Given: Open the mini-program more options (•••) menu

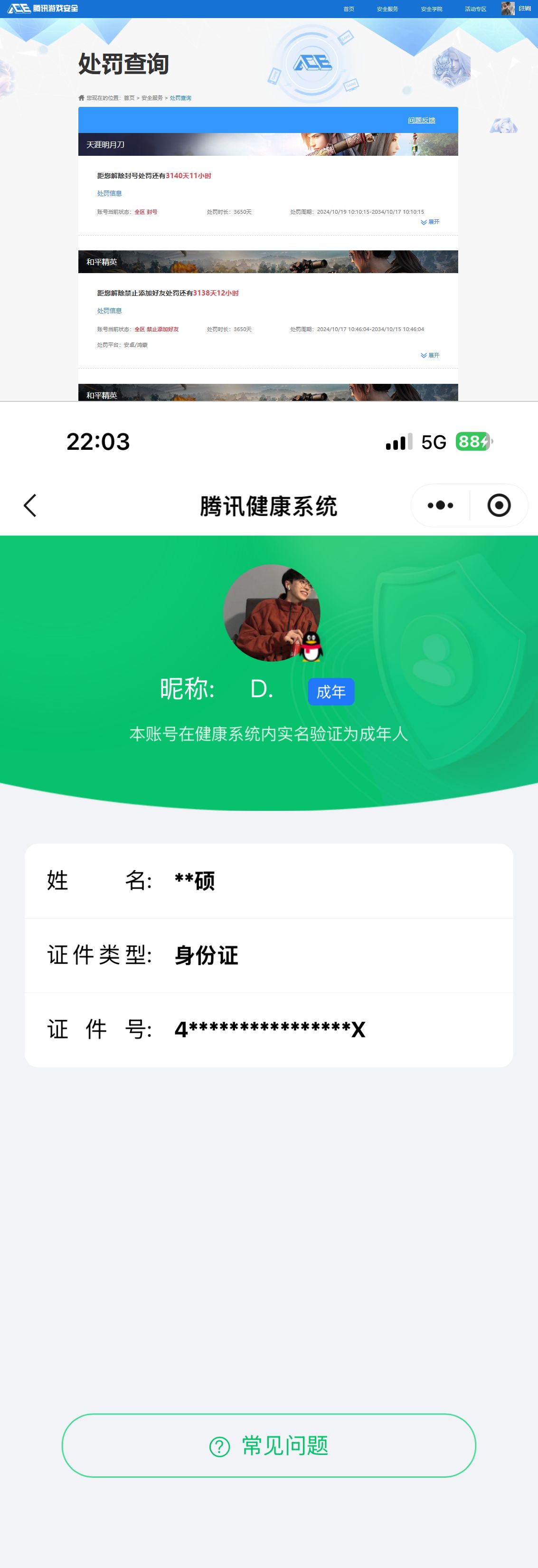Looking at the screenshot, I should pos(440,505).
